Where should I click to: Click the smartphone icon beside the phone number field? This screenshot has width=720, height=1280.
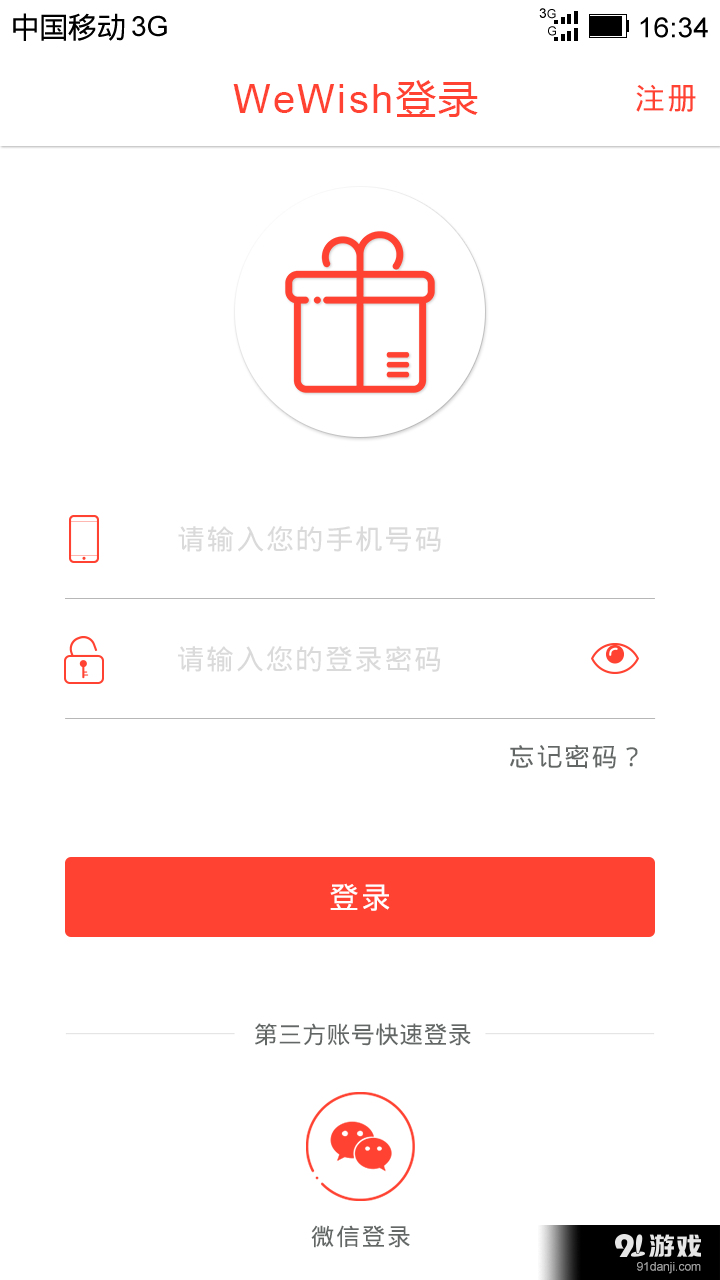pyautogui.click(x=83, y=538)
